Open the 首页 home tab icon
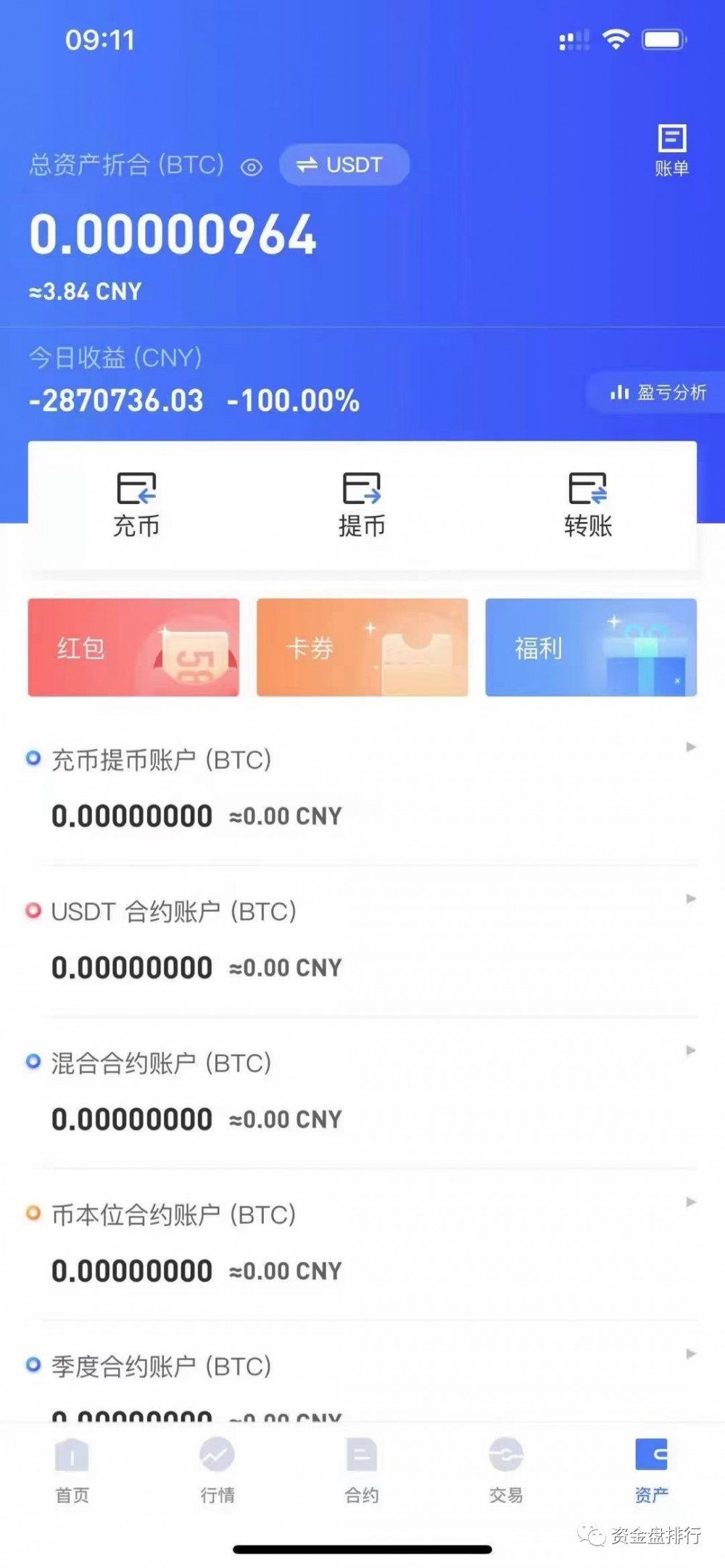Image resolution: width=725 pixels, height=1568 pixels. tap(70, 1453)
